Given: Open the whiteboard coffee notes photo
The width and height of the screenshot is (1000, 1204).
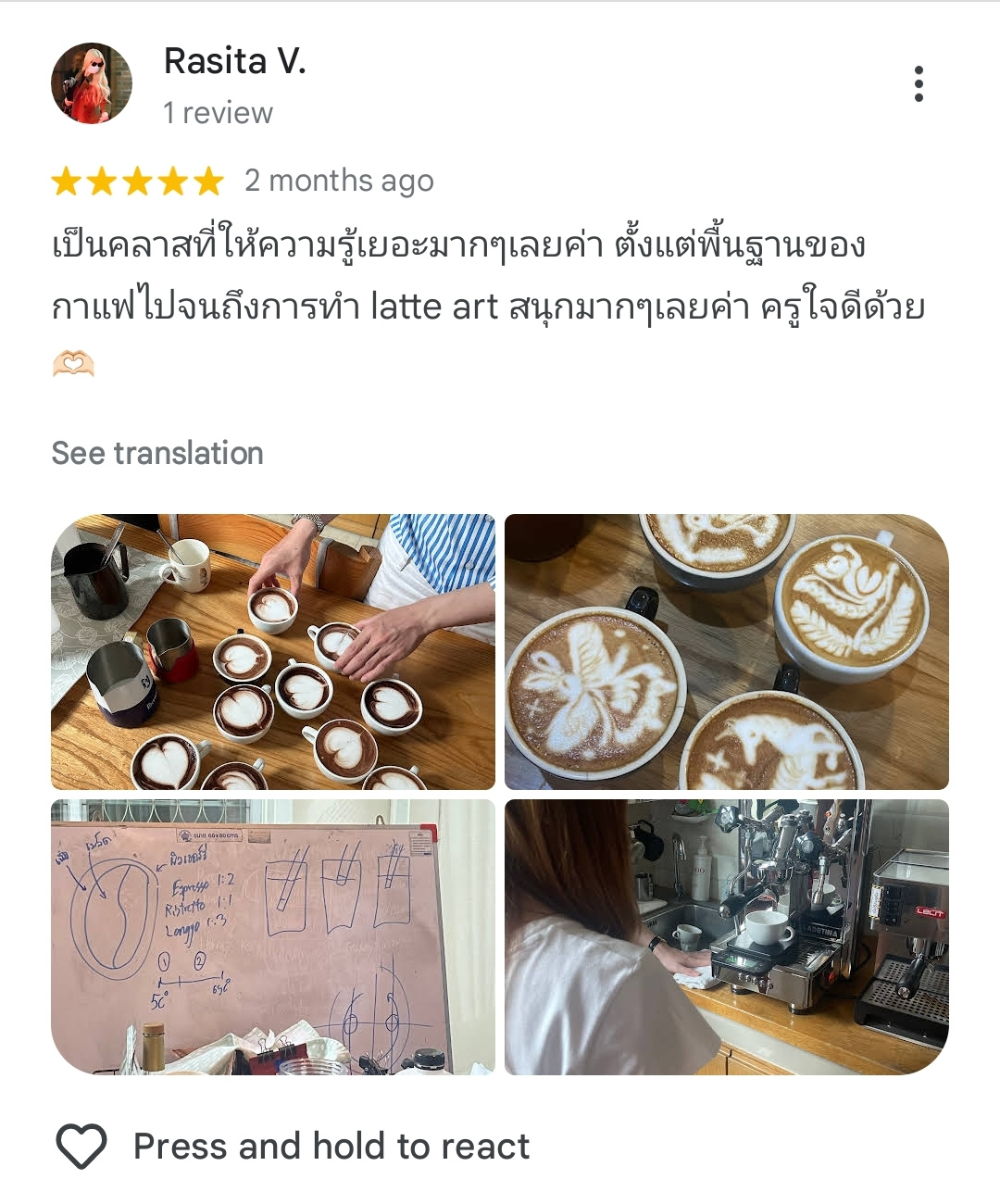Looking at the screenshot, I should (273, 936).
